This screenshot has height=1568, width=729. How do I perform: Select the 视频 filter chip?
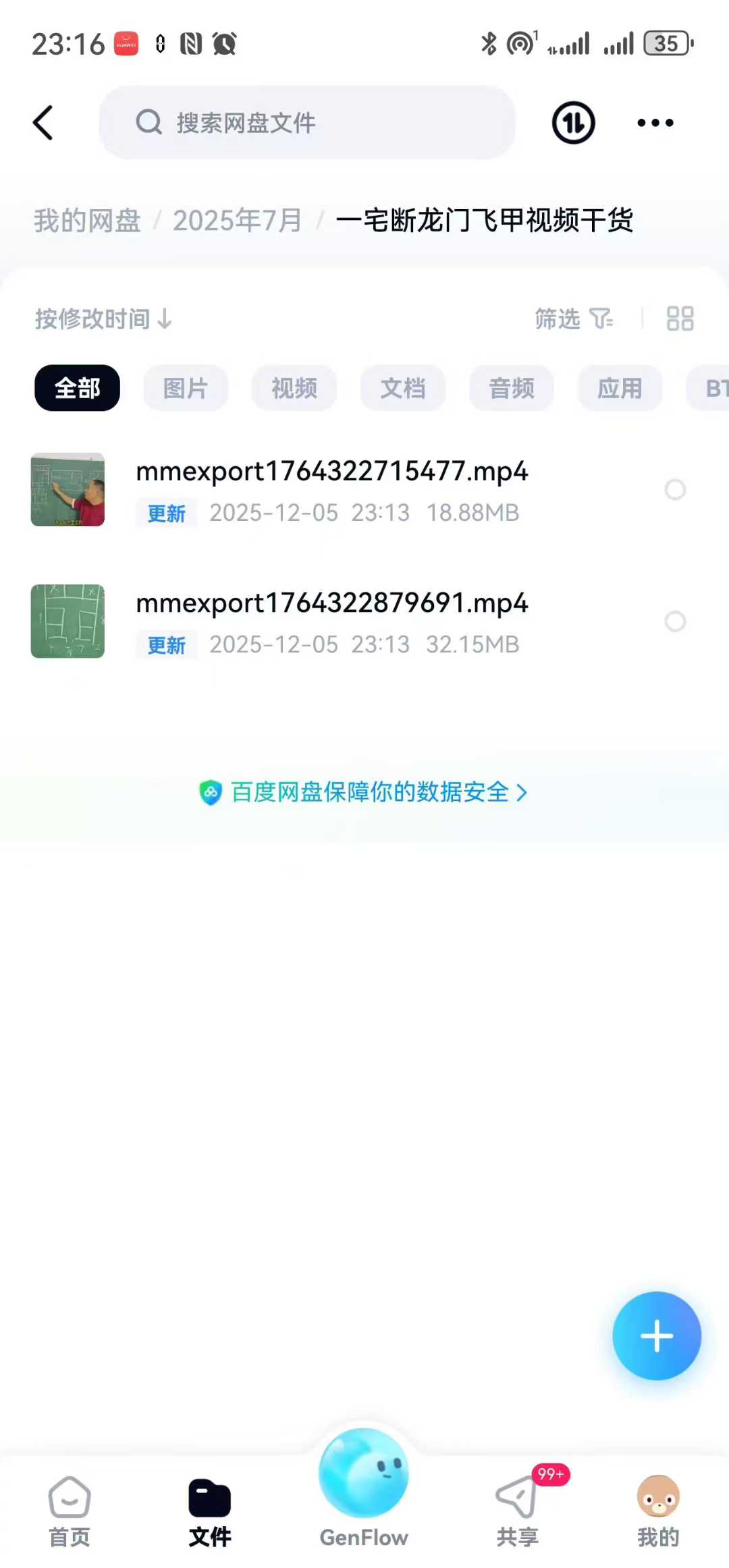point(294,388)
